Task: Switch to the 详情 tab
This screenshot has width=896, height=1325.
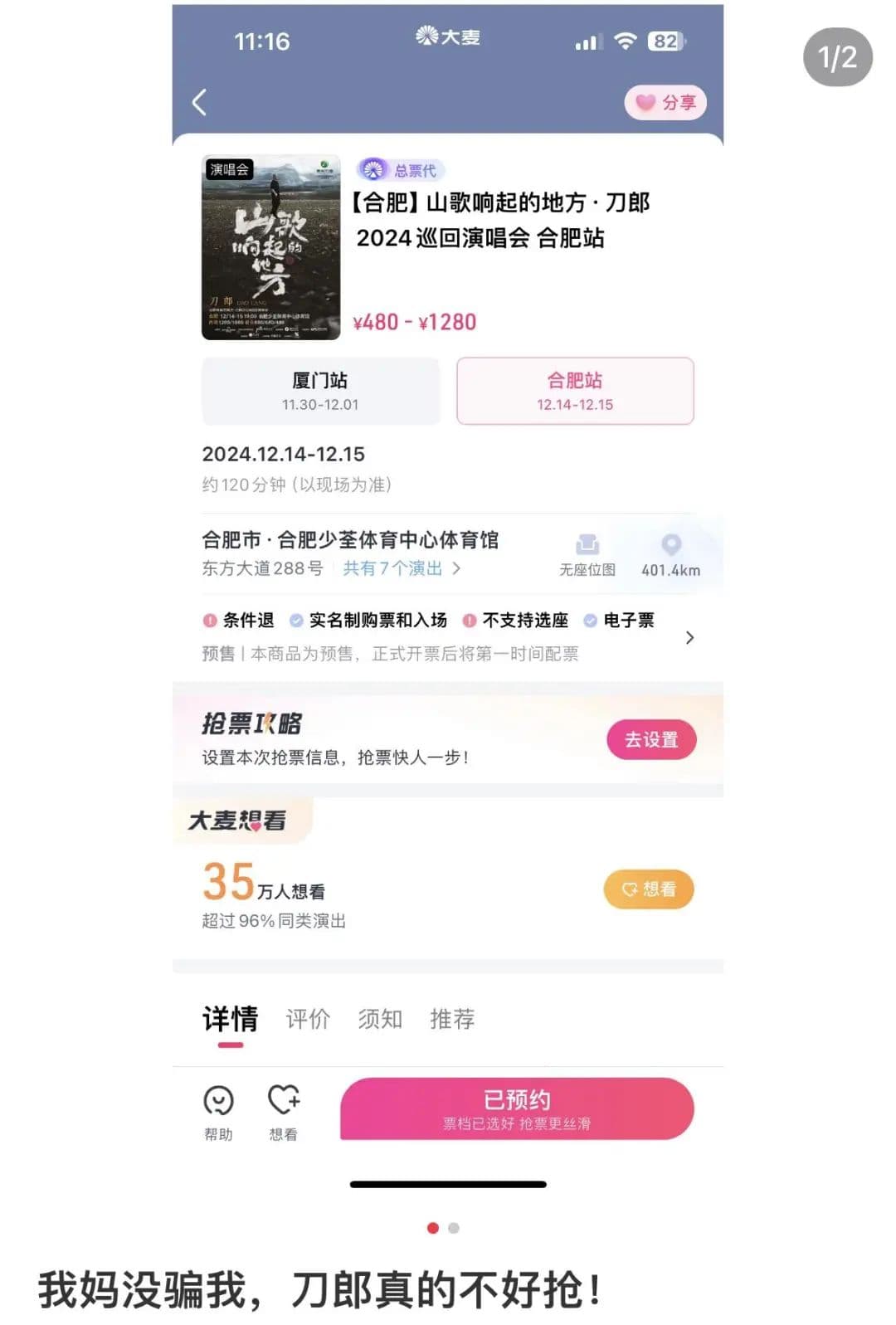Action: click(x=230, y=1019)
